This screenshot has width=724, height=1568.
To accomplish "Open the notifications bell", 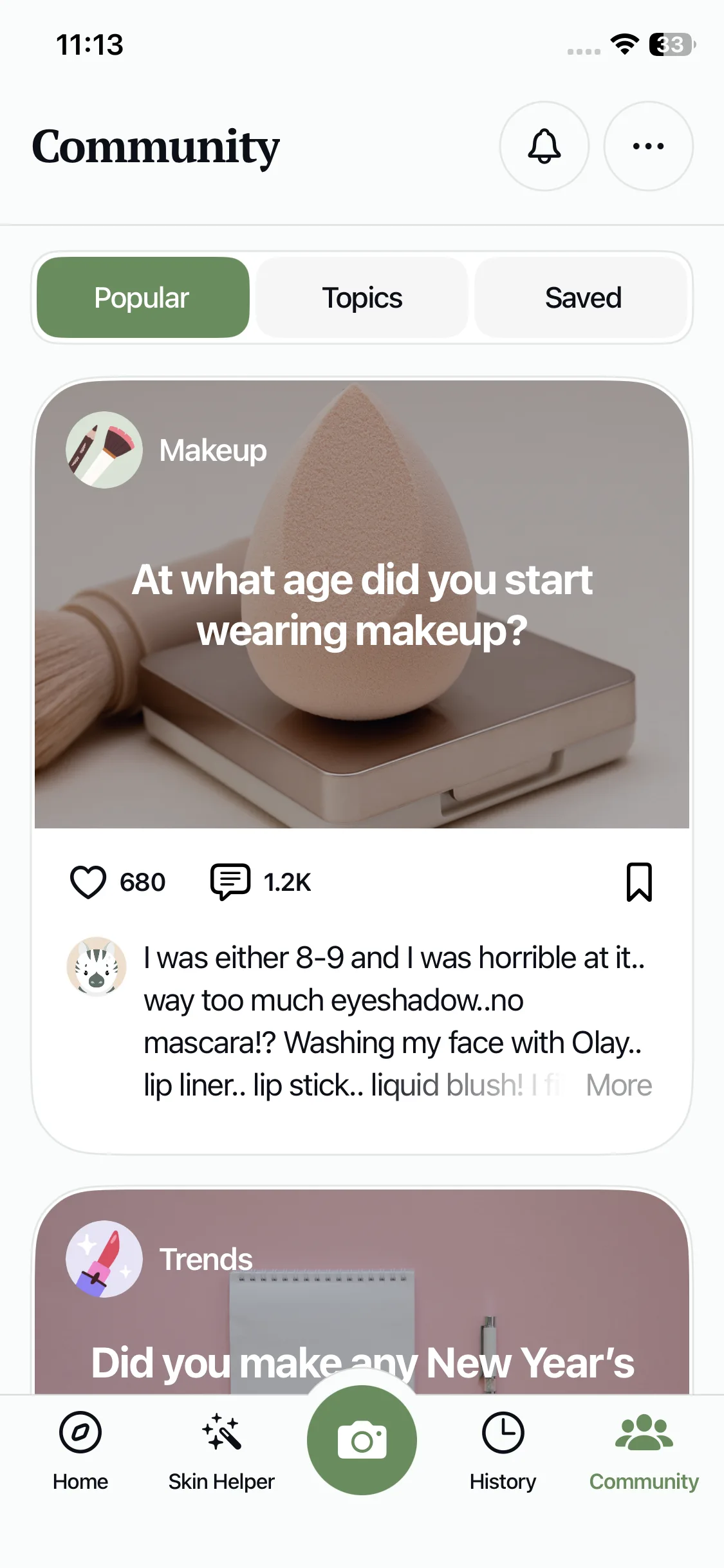I will (x=544, y=146).
